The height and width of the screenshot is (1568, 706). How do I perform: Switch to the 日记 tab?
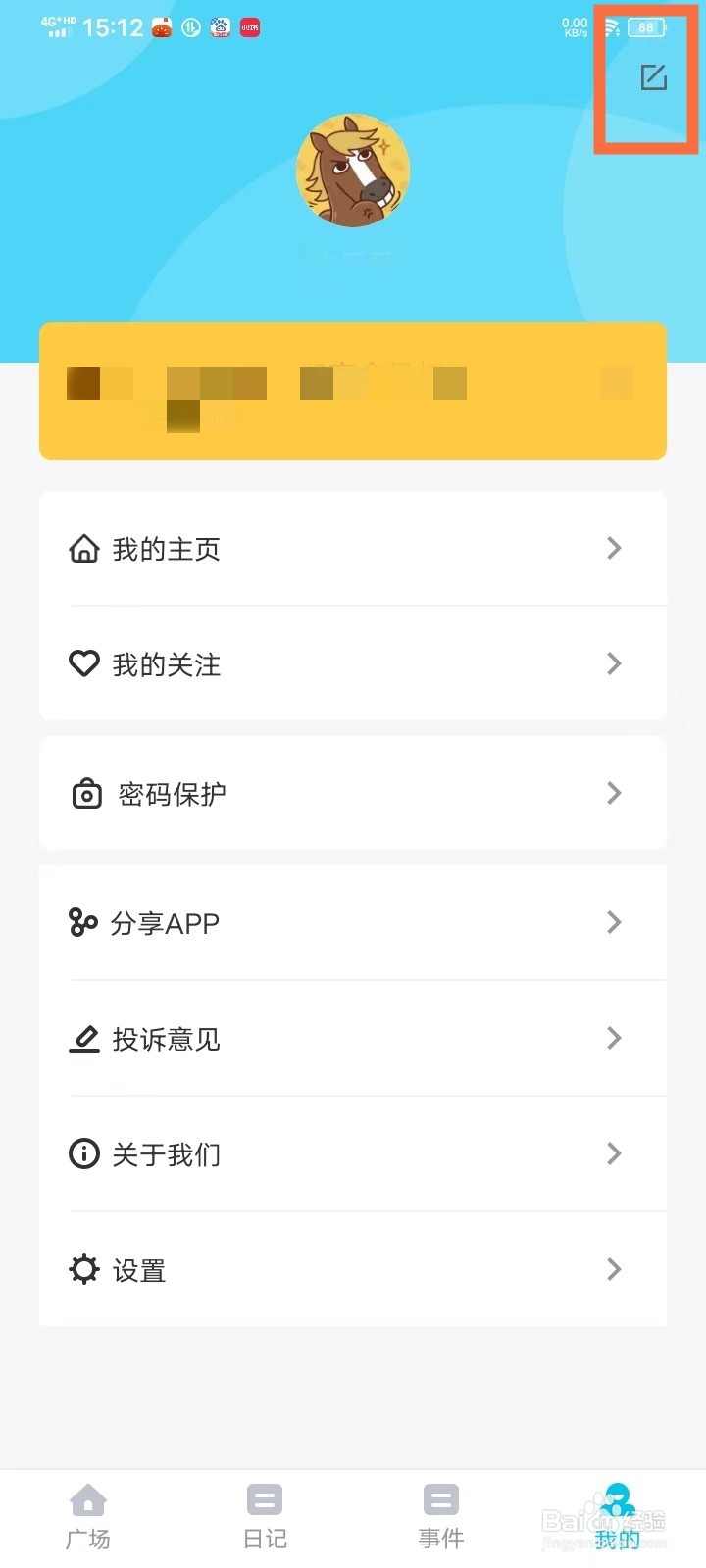tap(265, 1517)
